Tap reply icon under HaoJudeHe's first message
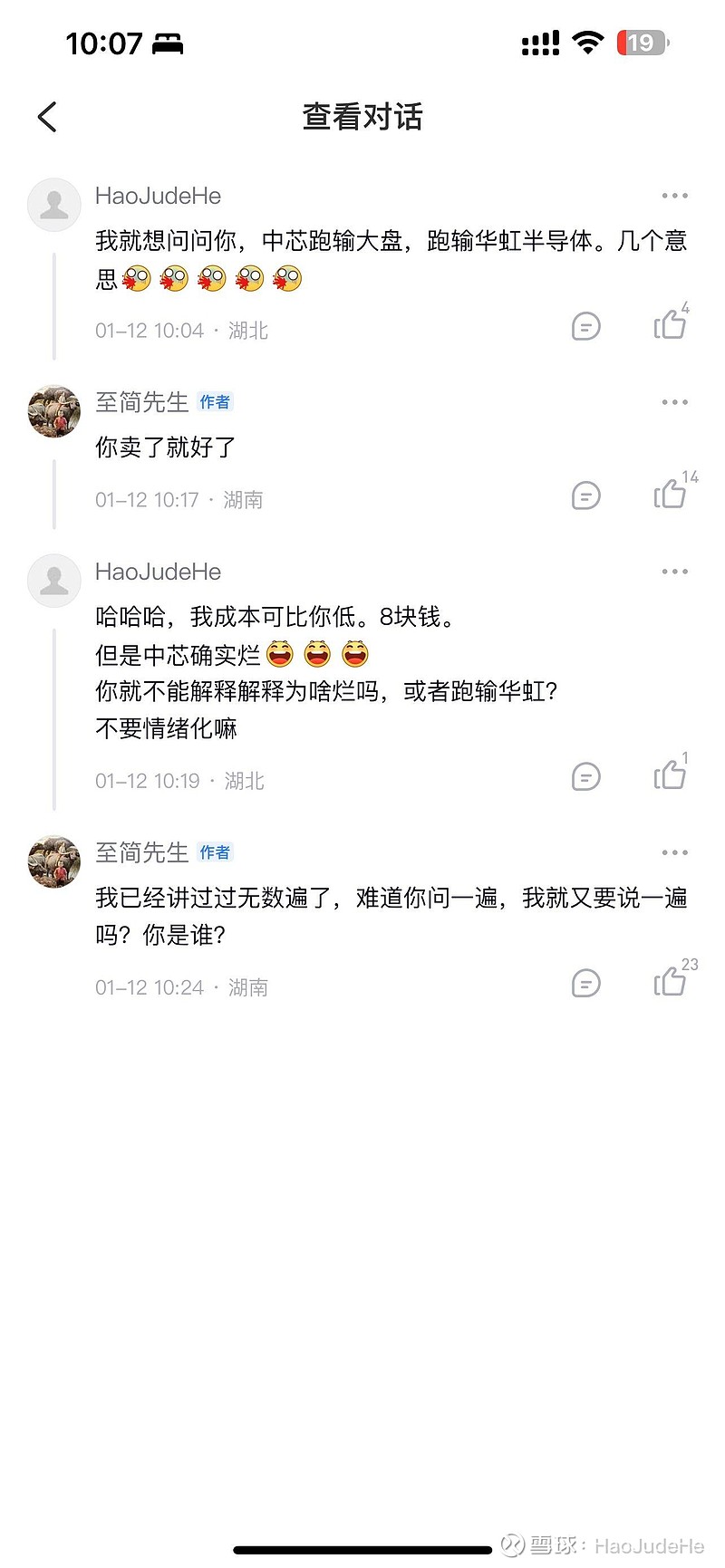Screen dimensions: 725x1568 (x=585, y=328)
